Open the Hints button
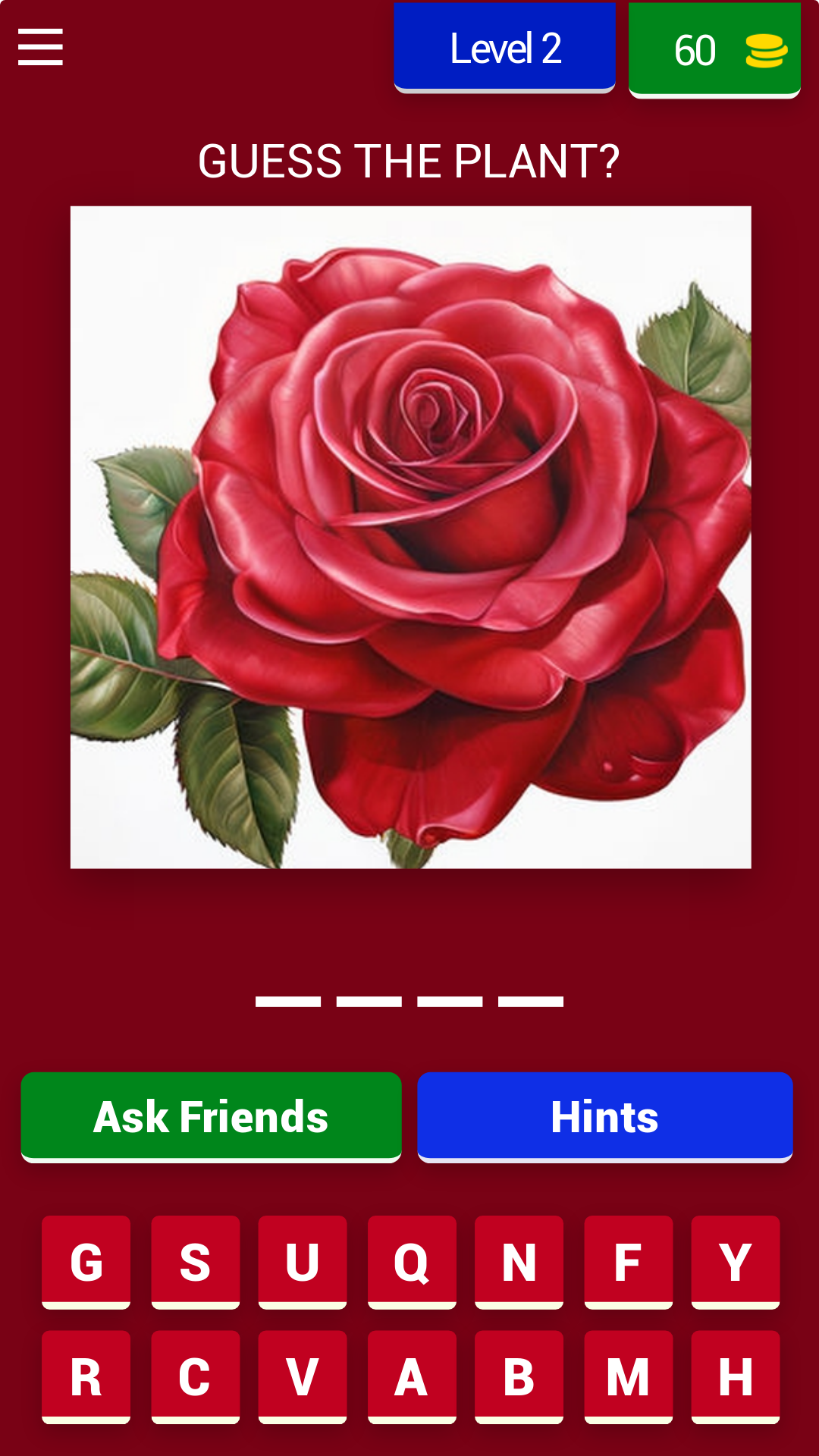The height and width of the screenshot is (1456, 819). pyautogui.click(x=604, y=1116)
